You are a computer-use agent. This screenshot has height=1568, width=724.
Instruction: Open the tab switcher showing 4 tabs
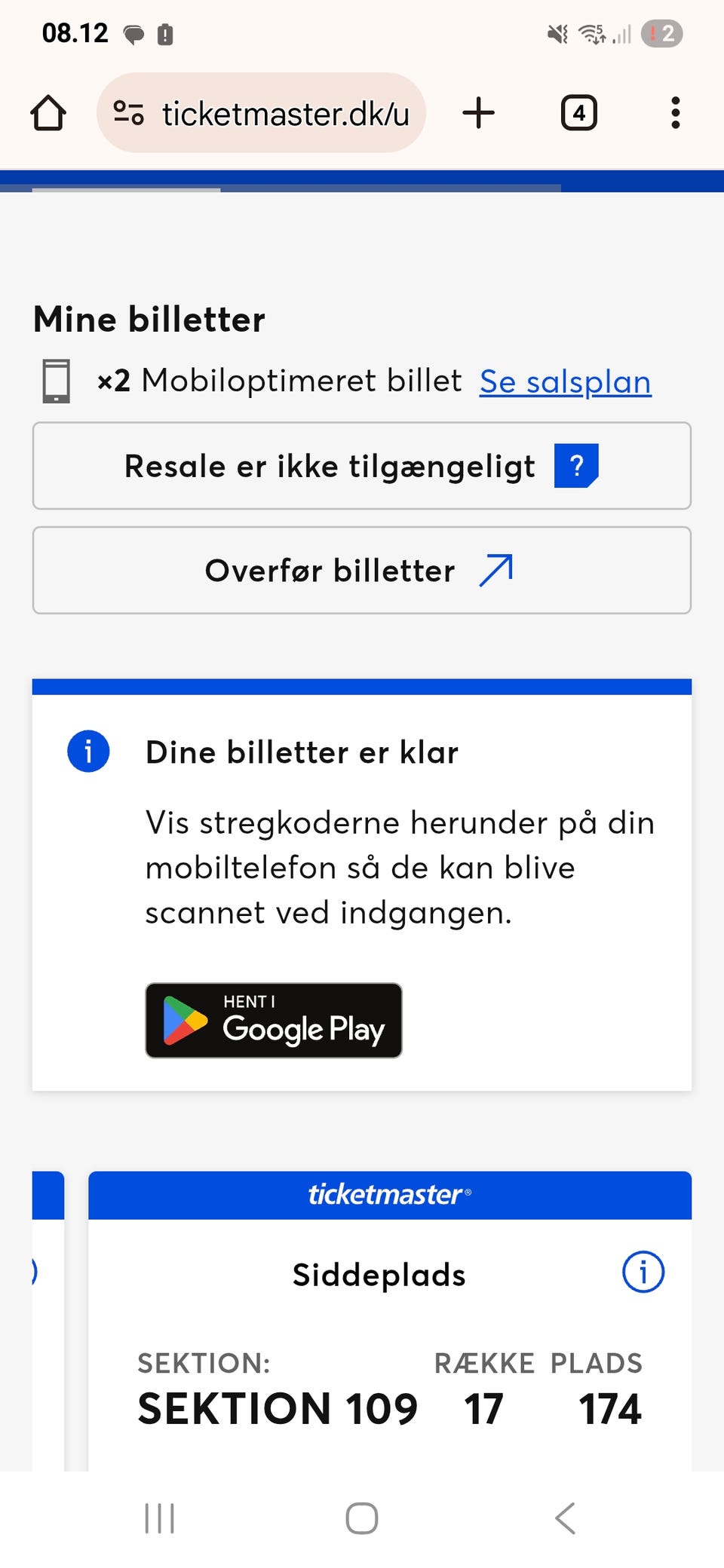coord(578,112)
